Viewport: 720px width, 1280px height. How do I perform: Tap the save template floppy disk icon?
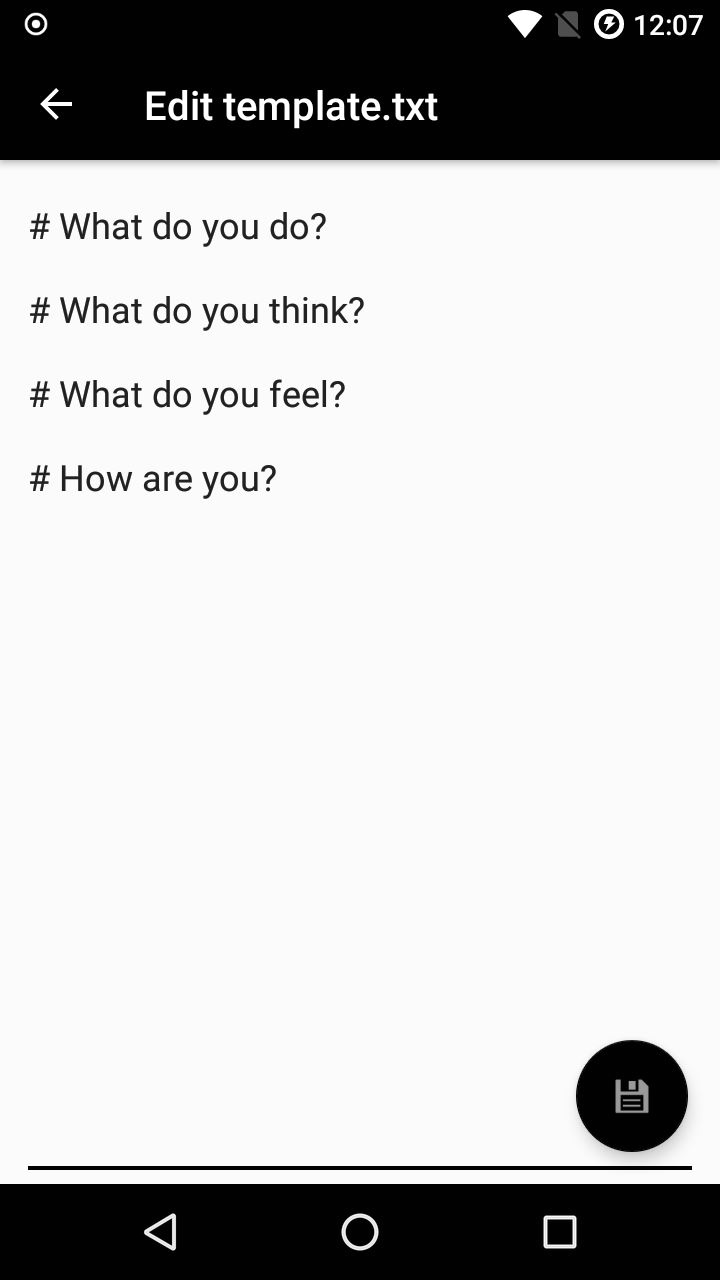[x=632, y=1096]
